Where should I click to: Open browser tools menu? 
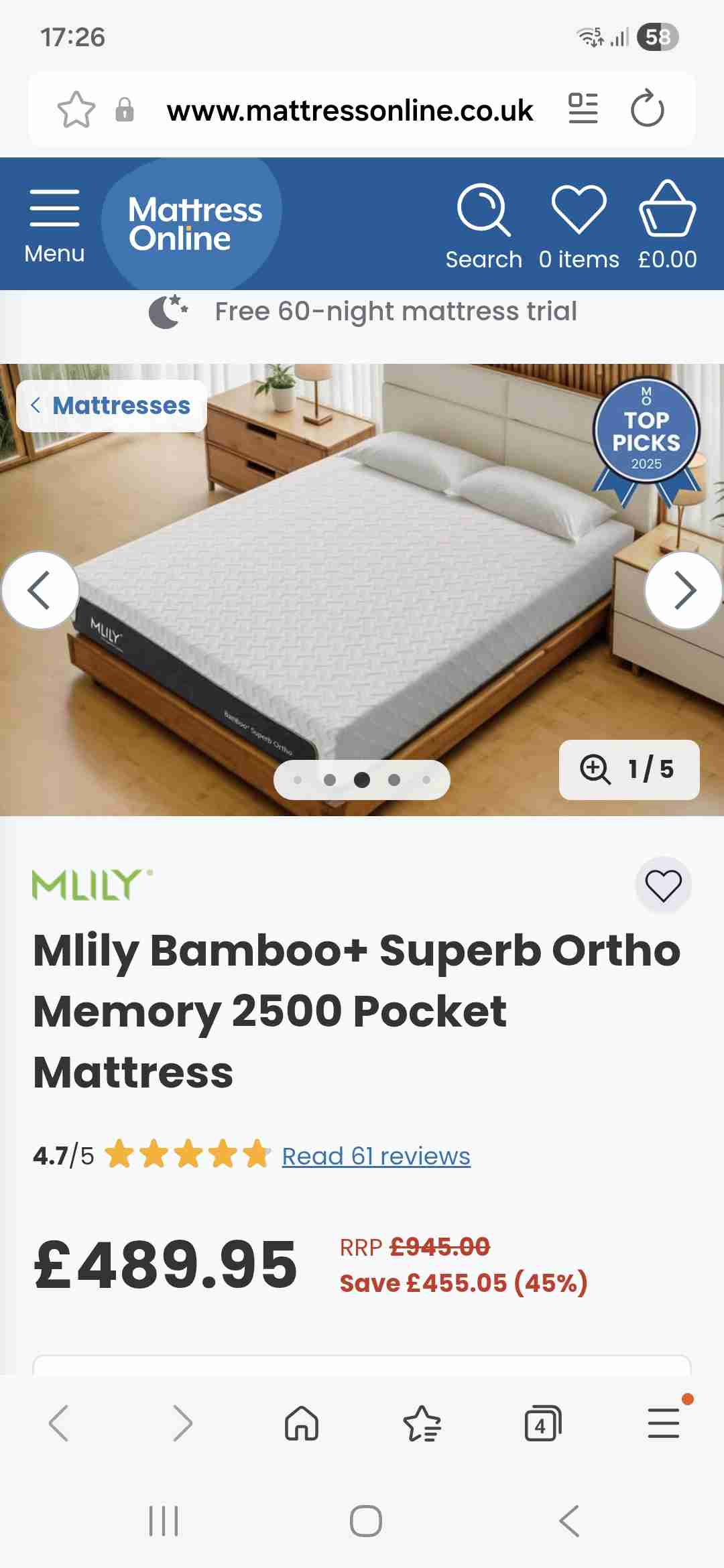pos(664,1423)
